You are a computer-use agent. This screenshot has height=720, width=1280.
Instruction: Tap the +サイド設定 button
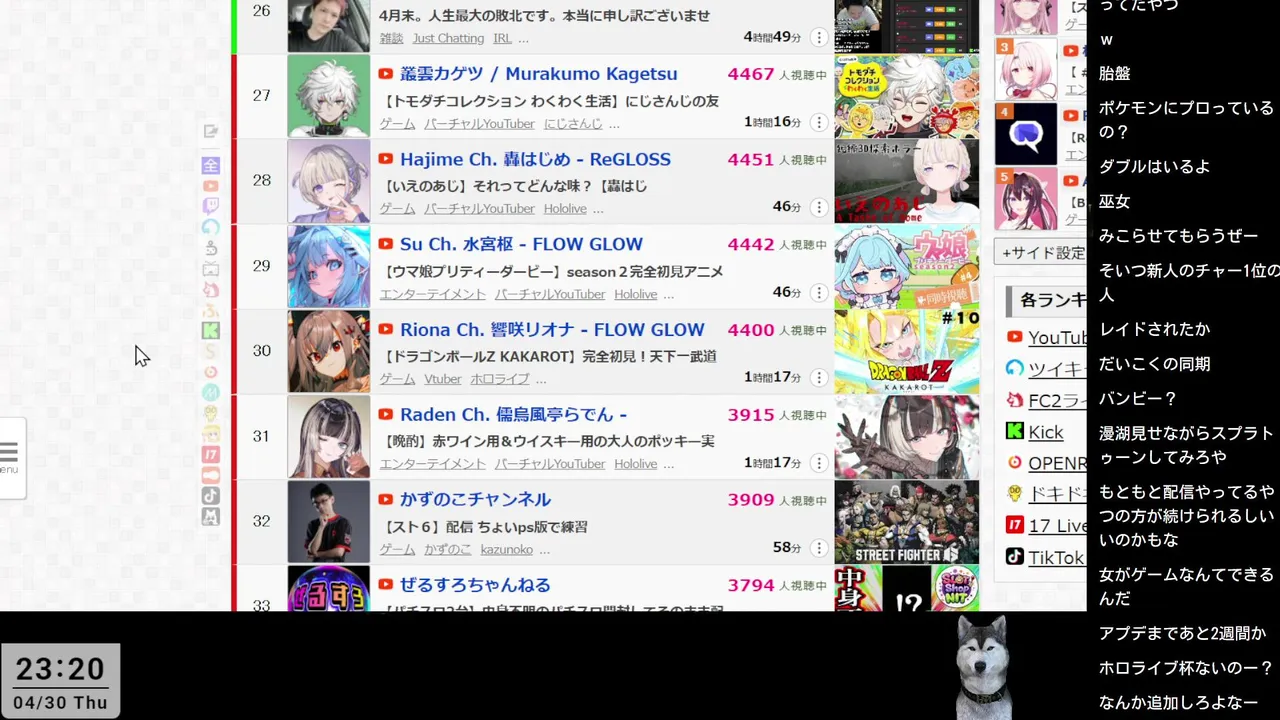1042,253
